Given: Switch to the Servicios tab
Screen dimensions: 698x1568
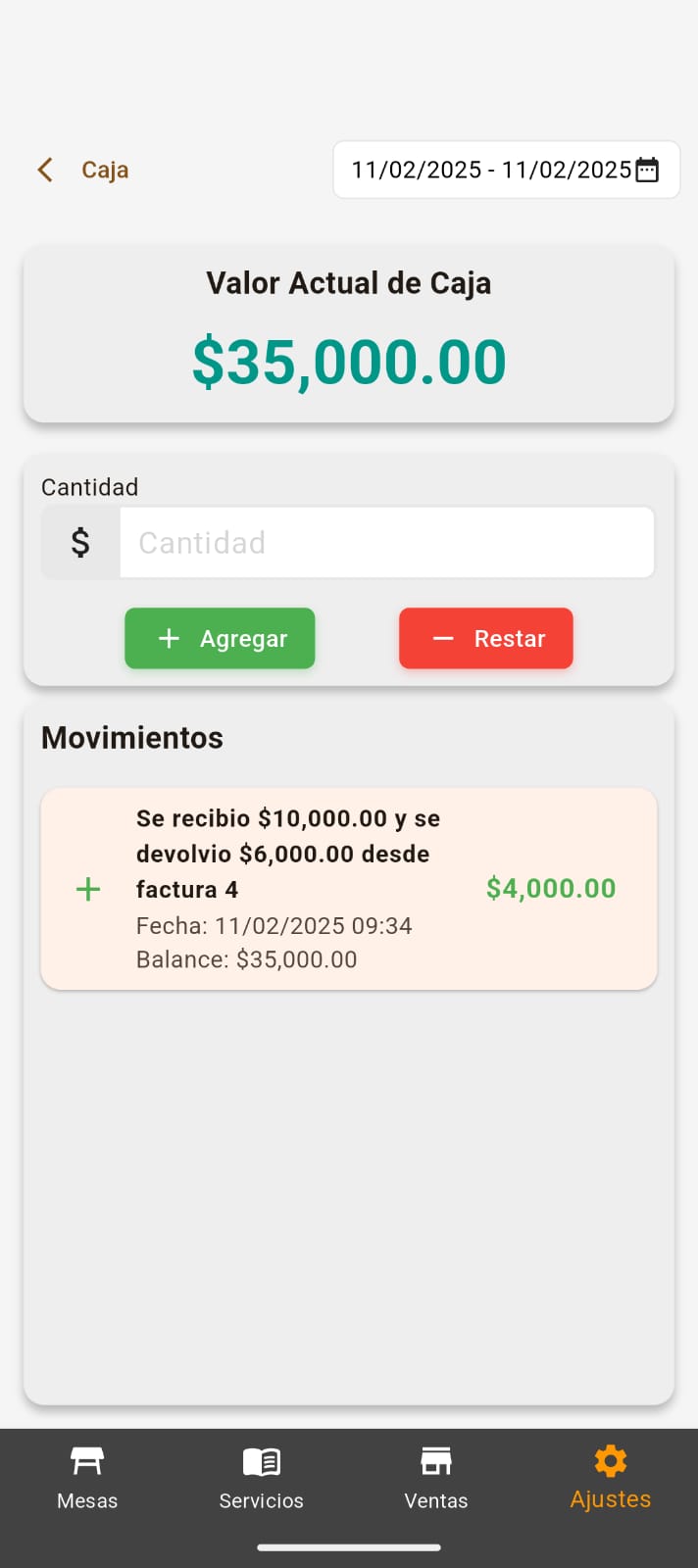Looking at the screenshot, I should (262, 1478).
